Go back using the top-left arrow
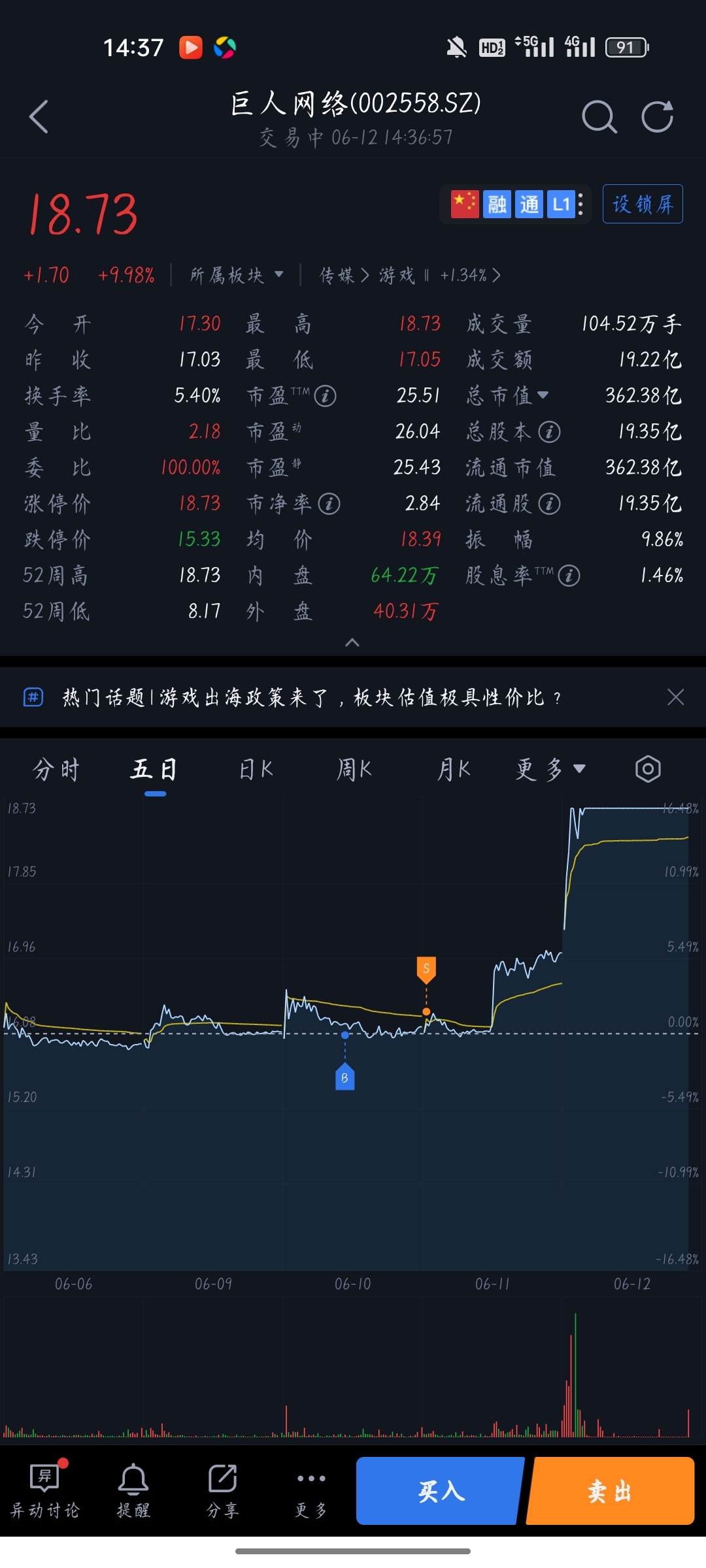The width and height of the screenshot is (706, 1568). click(39, 117)
